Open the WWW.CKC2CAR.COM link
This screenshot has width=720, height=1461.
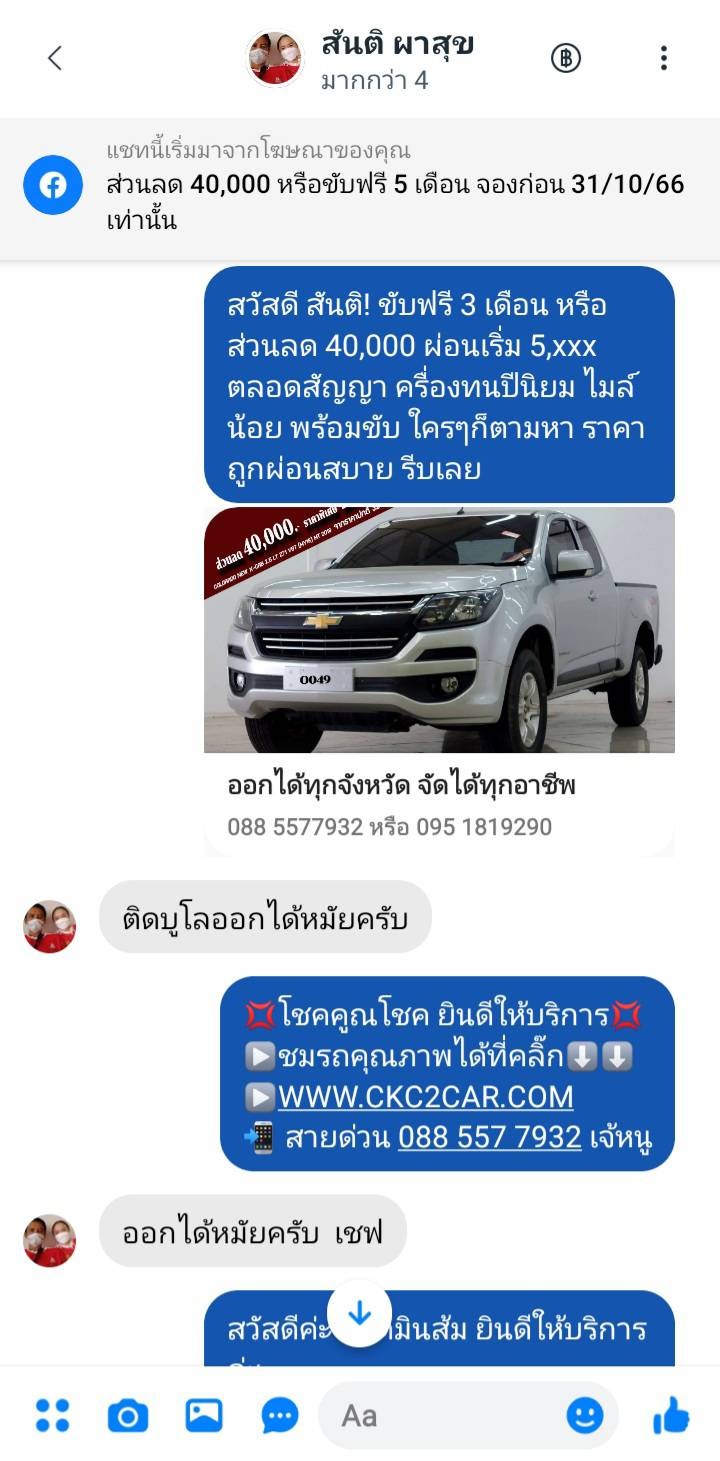425,1096
